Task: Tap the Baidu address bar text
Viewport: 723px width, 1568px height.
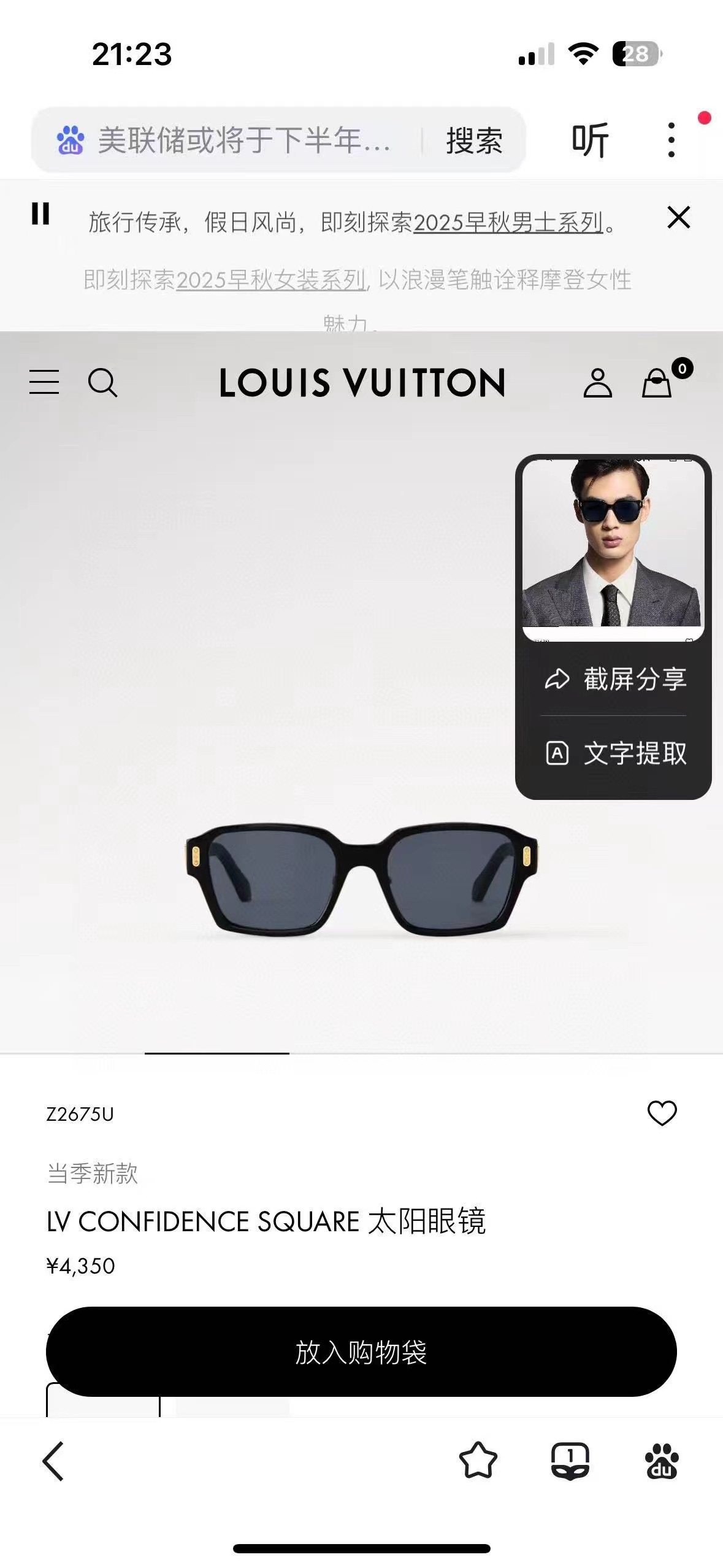Action: (244, 140)
